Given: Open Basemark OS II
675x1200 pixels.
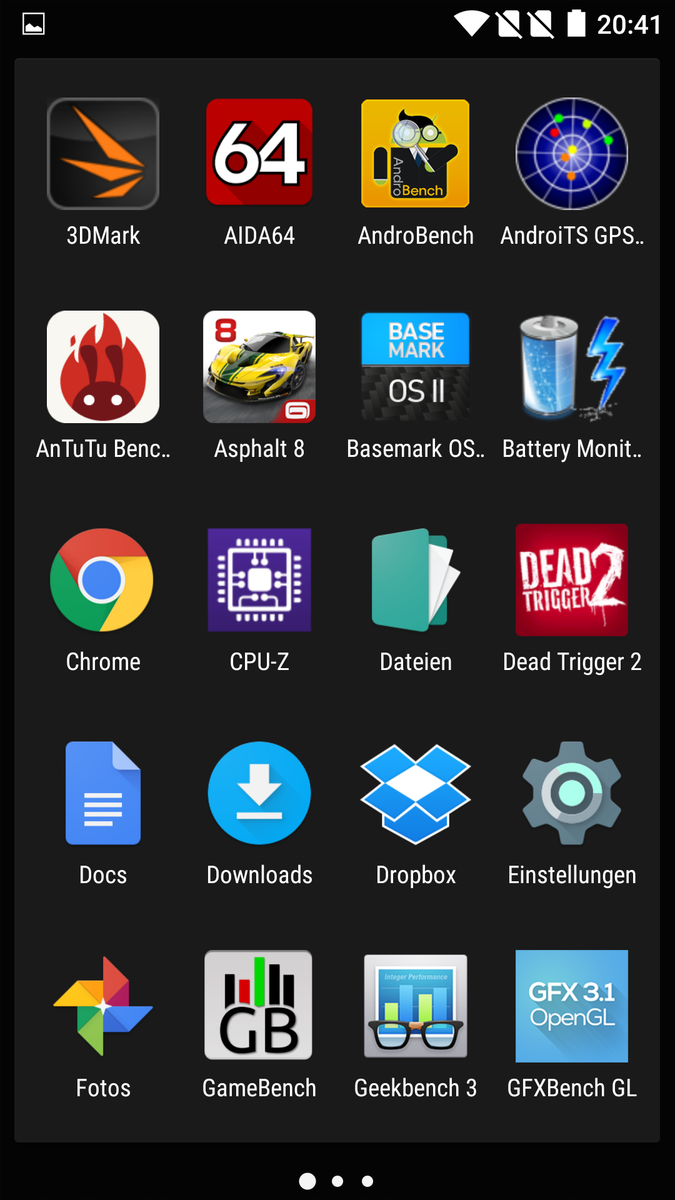Looking at the screenshot, I should pyautogui.click(x=415, y=367).
